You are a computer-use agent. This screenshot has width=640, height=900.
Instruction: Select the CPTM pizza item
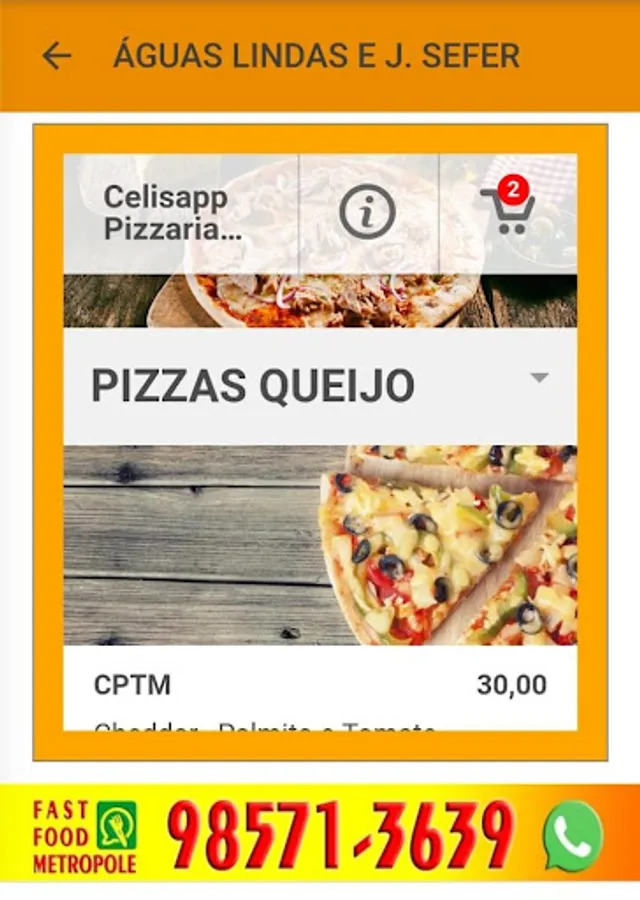[320, 685]
